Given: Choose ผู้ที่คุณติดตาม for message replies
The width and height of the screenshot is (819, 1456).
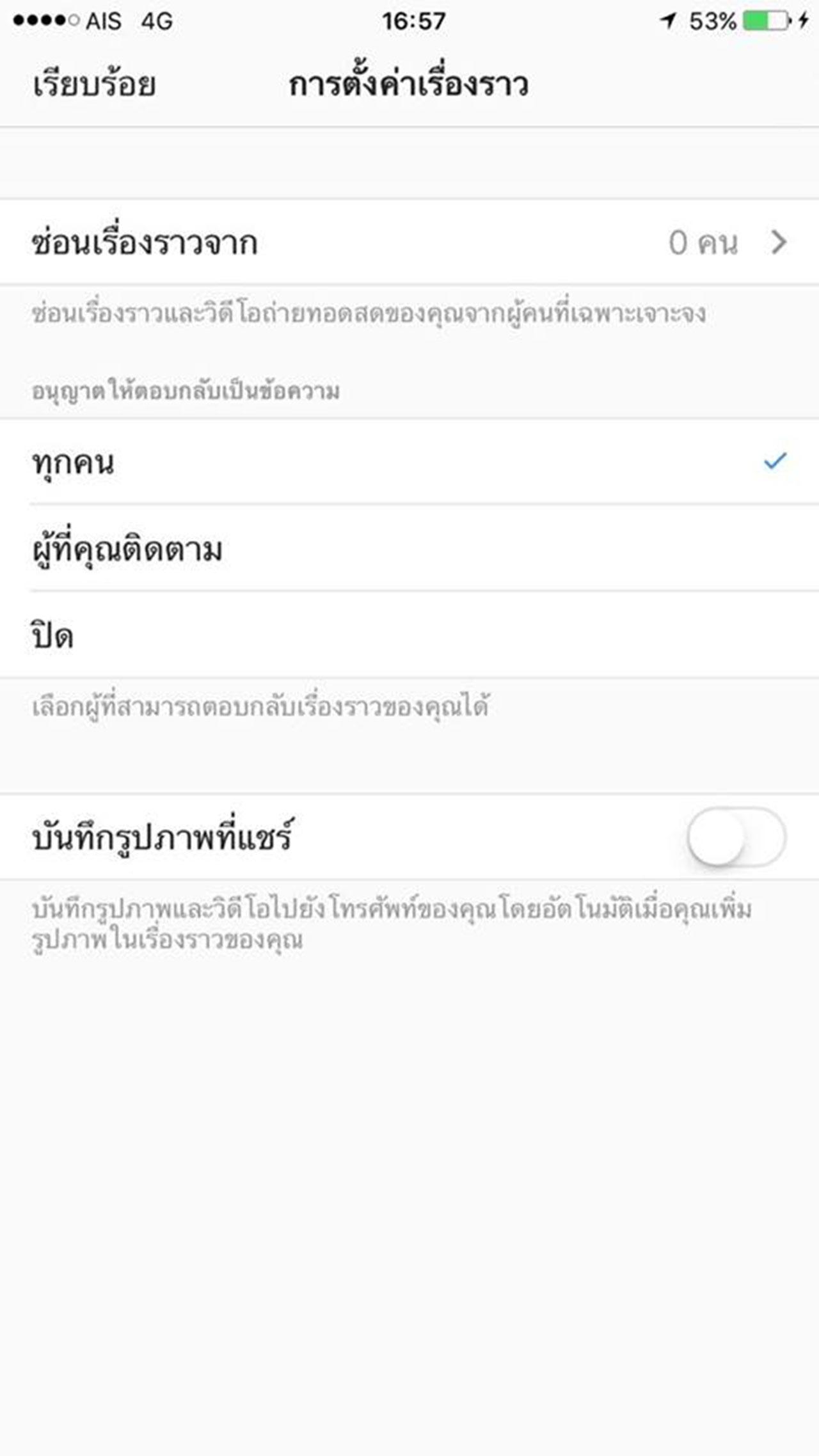Looking at the screenshot, I should tap(409, 549).
